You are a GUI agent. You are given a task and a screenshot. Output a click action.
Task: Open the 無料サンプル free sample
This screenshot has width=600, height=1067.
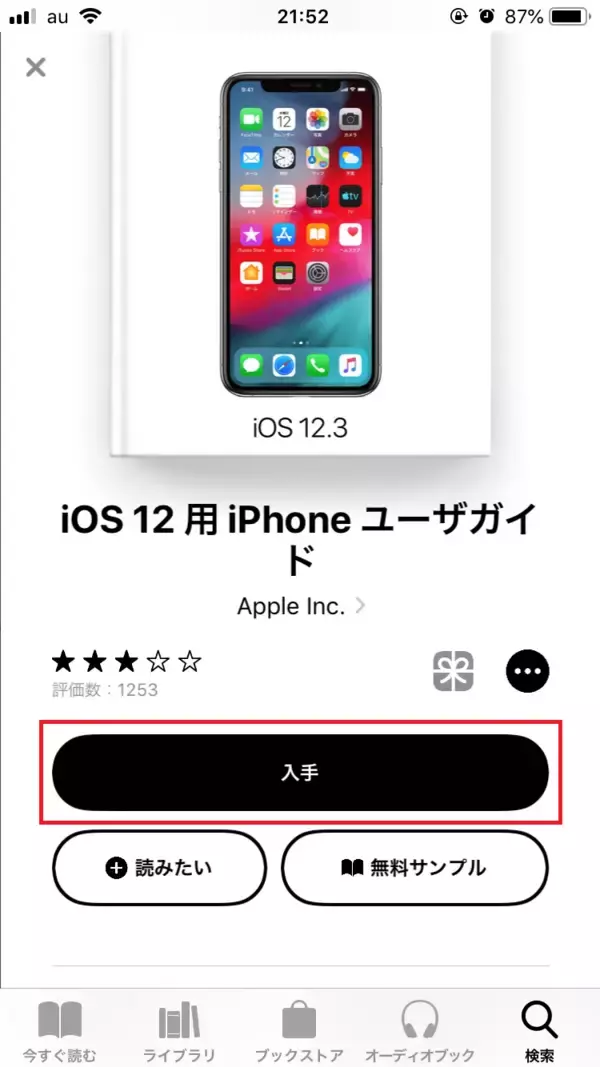(415, 867)
